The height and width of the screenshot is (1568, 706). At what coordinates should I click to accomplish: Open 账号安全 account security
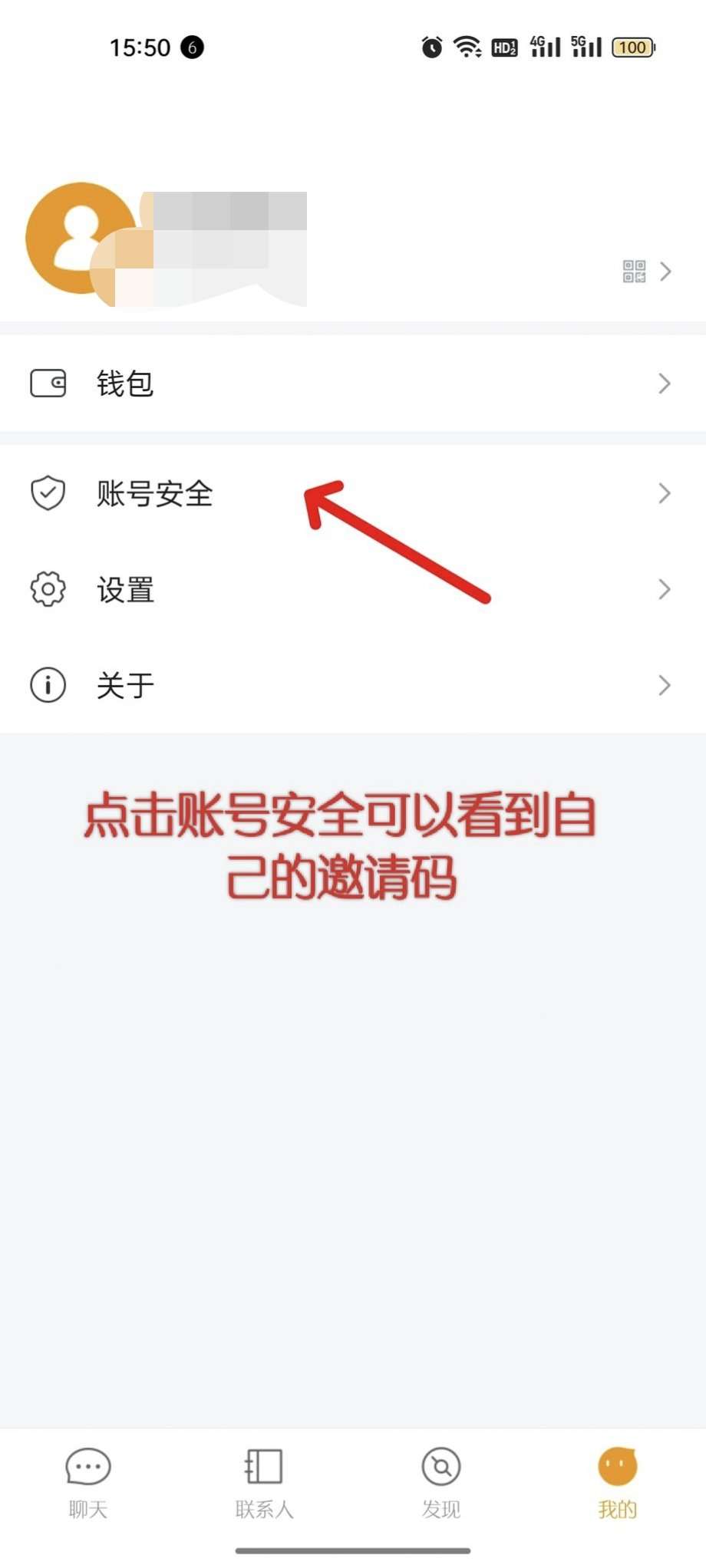pos(353,493)
